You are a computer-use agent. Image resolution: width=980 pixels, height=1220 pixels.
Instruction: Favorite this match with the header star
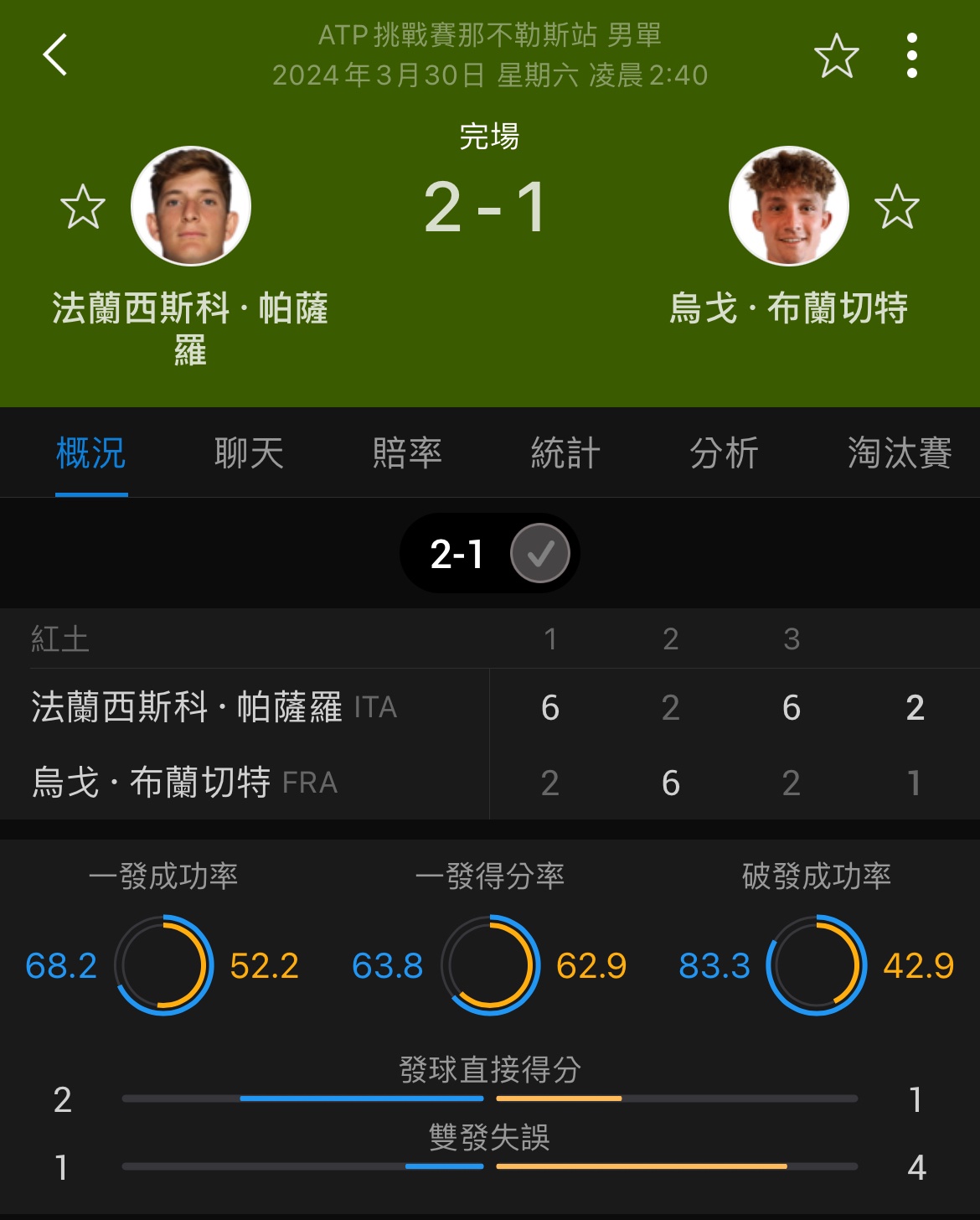click(x=836, y=56)
